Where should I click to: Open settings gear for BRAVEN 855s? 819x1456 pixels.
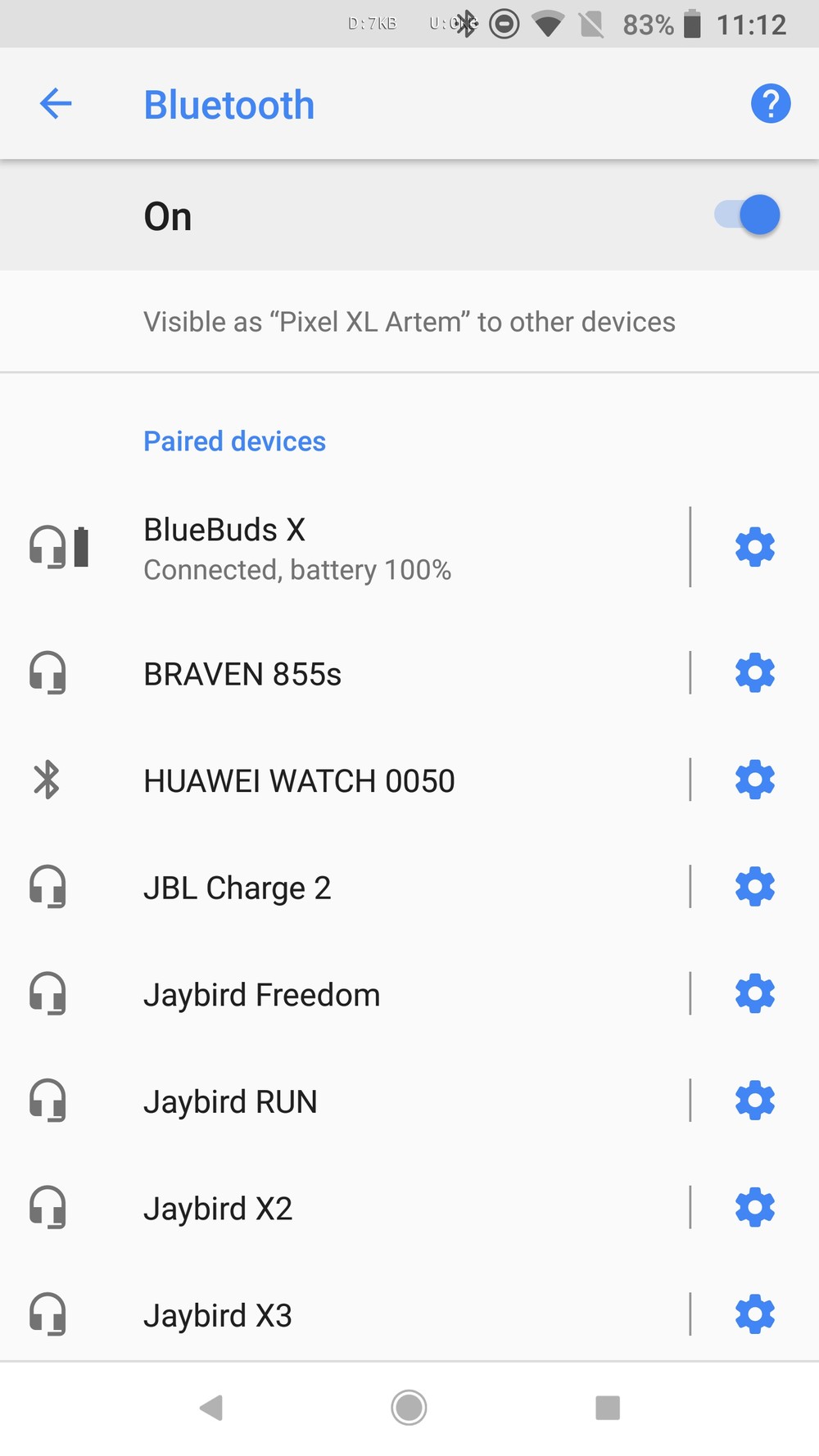coord(754,673)
